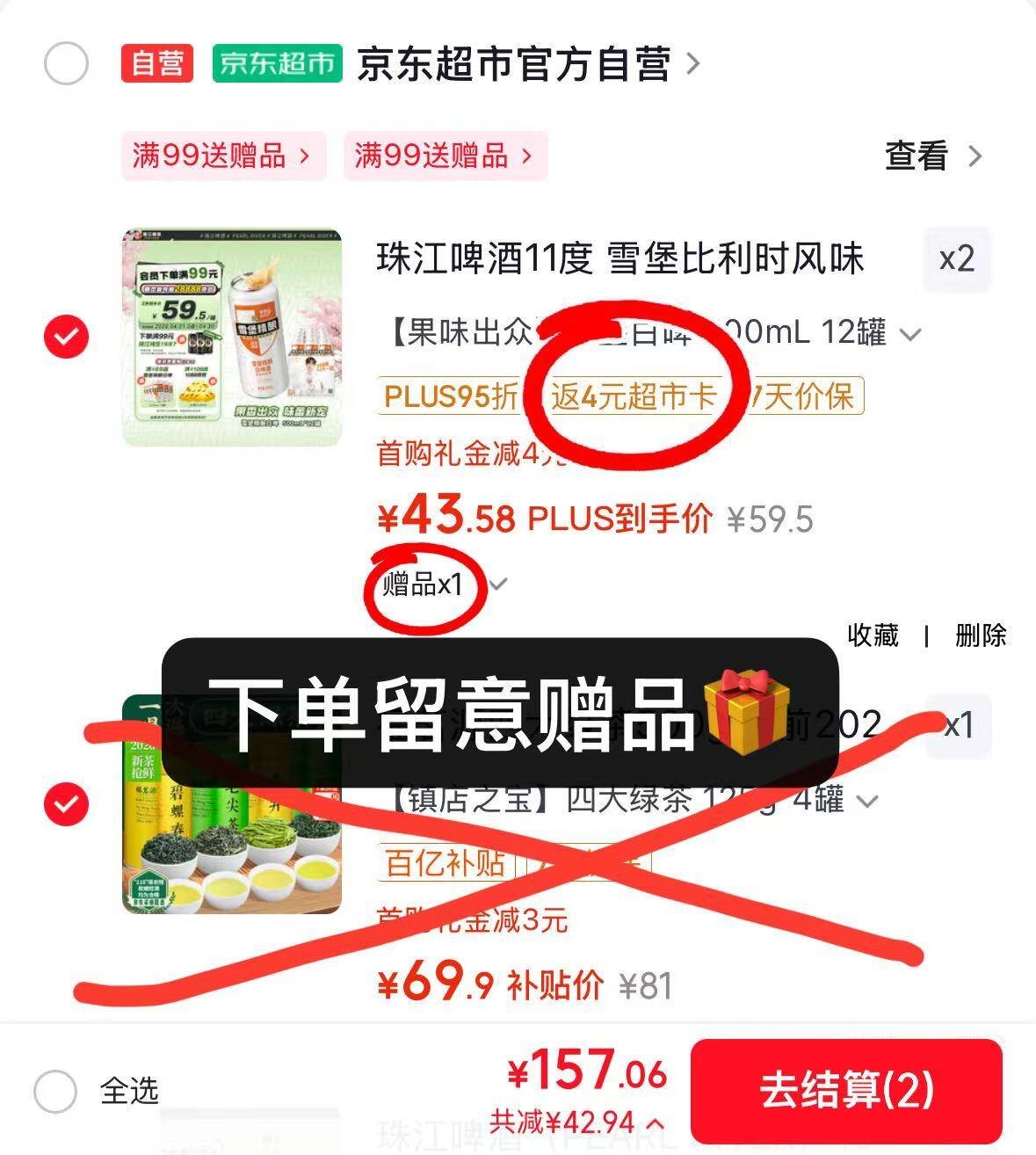
Task: Tap 收藏 to favorite the beer
Action: click(872, 635)
